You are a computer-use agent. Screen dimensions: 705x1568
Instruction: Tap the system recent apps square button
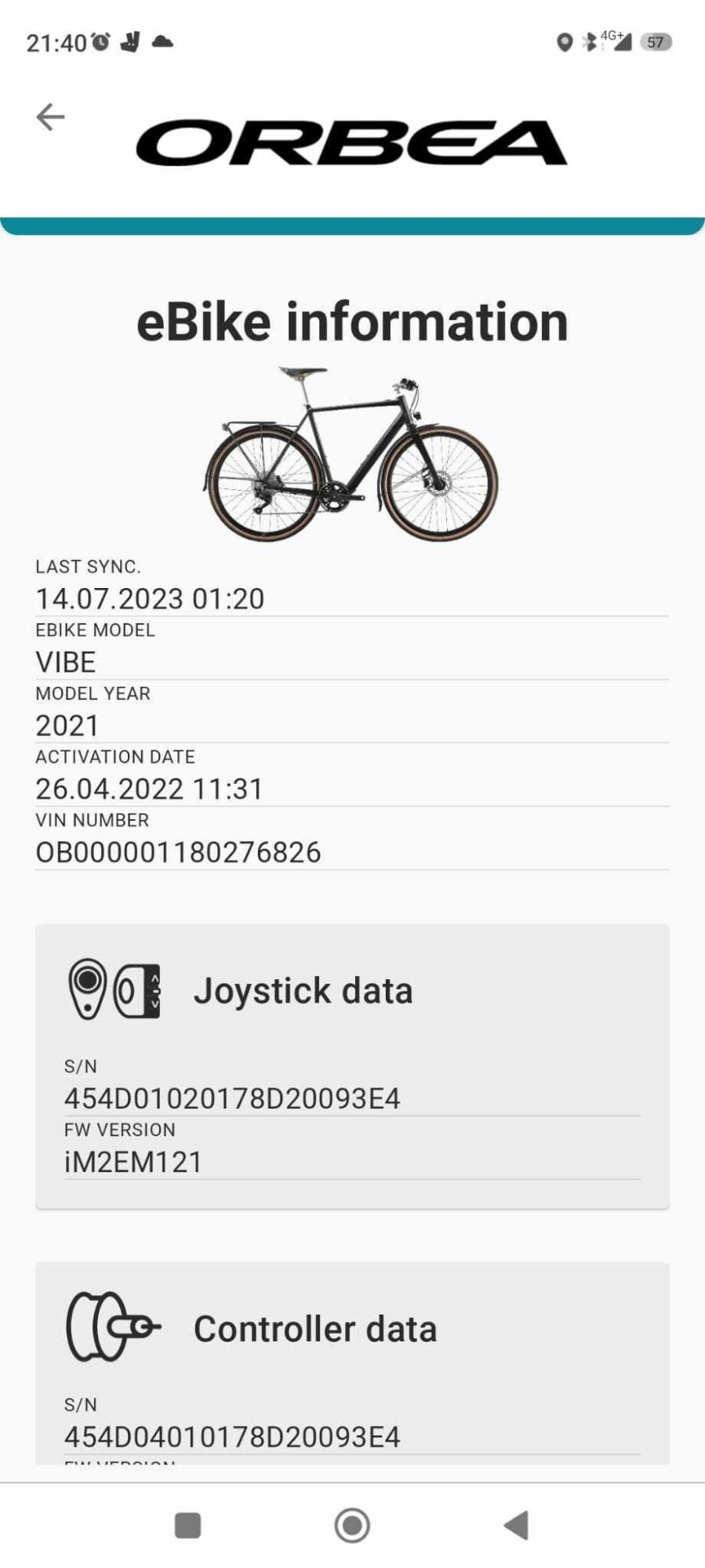click(187, 1526)
